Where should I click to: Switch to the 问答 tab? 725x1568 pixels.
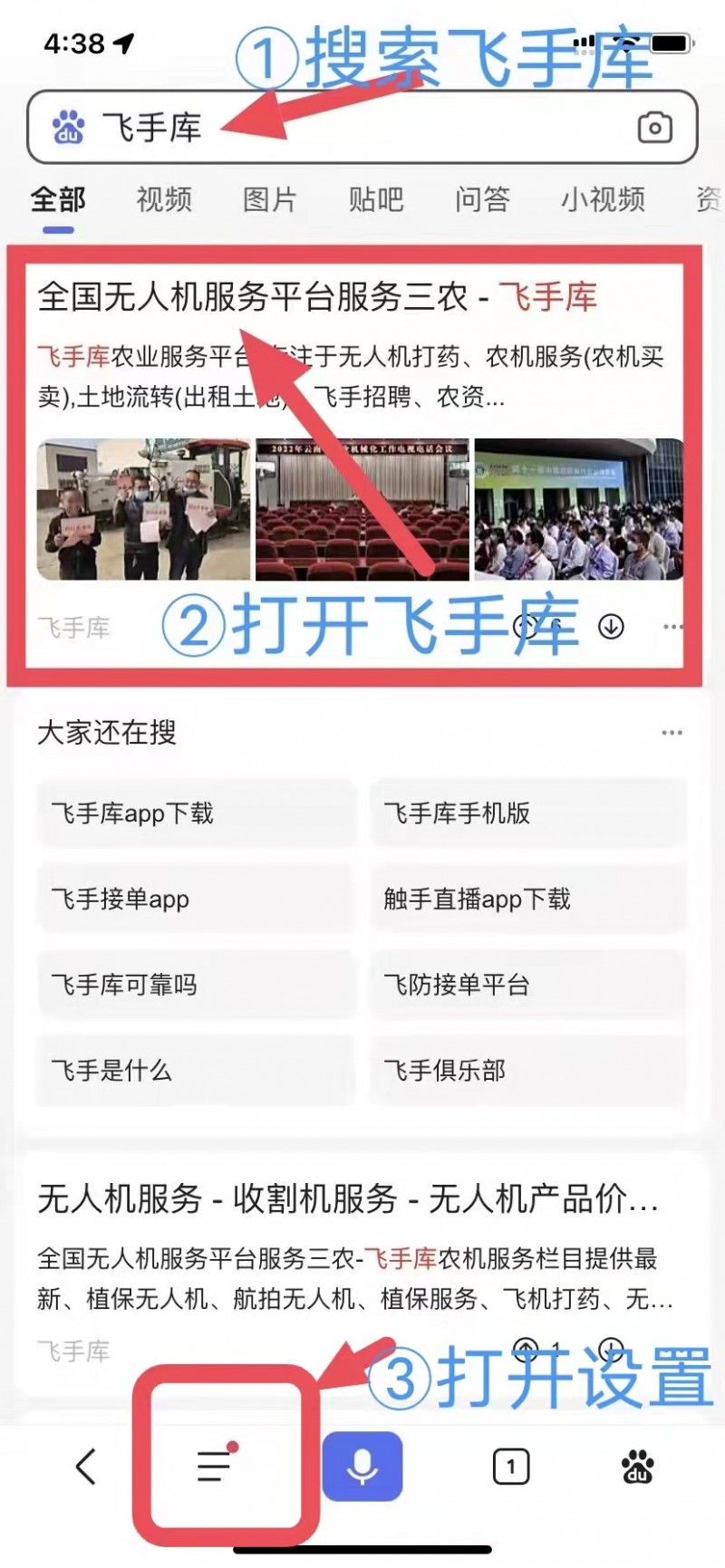tap(482, 199)
